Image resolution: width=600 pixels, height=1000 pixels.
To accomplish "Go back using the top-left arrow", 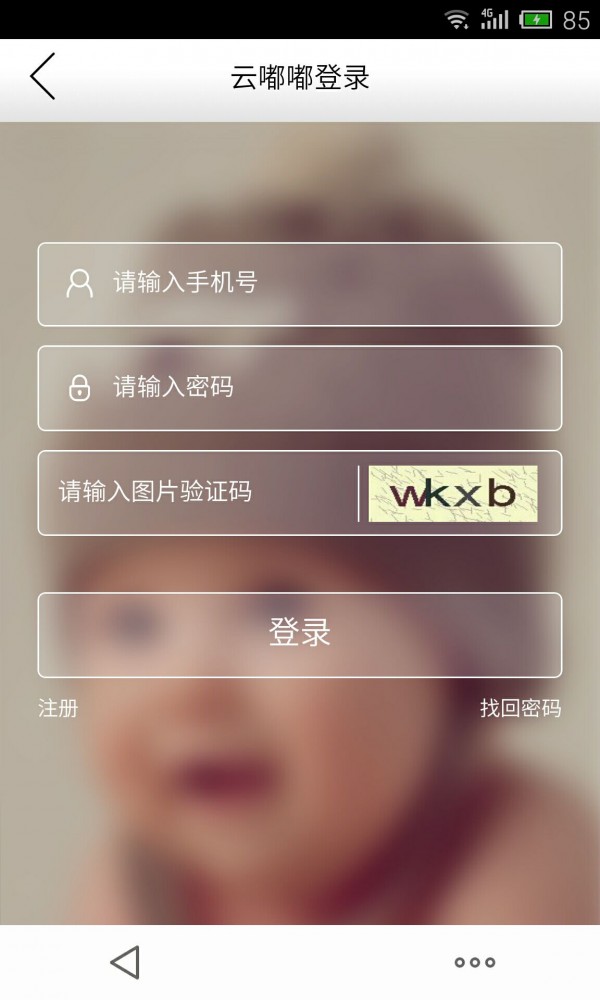I will (42, 77).
